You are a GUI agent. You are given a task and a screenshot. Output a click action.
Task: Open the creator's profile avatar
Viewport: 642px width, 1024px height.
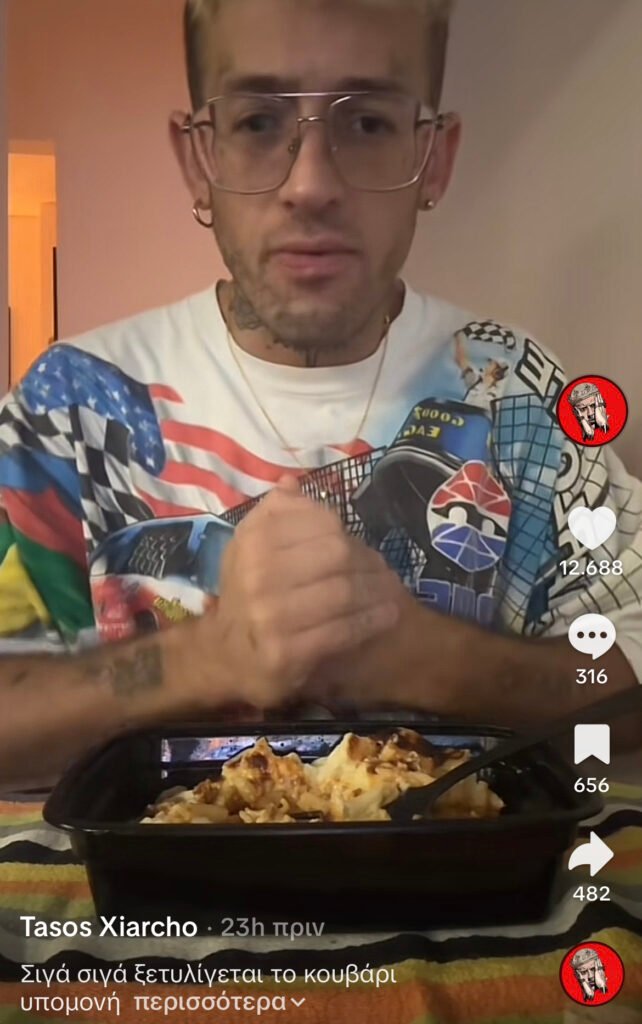tap(591, 410)
